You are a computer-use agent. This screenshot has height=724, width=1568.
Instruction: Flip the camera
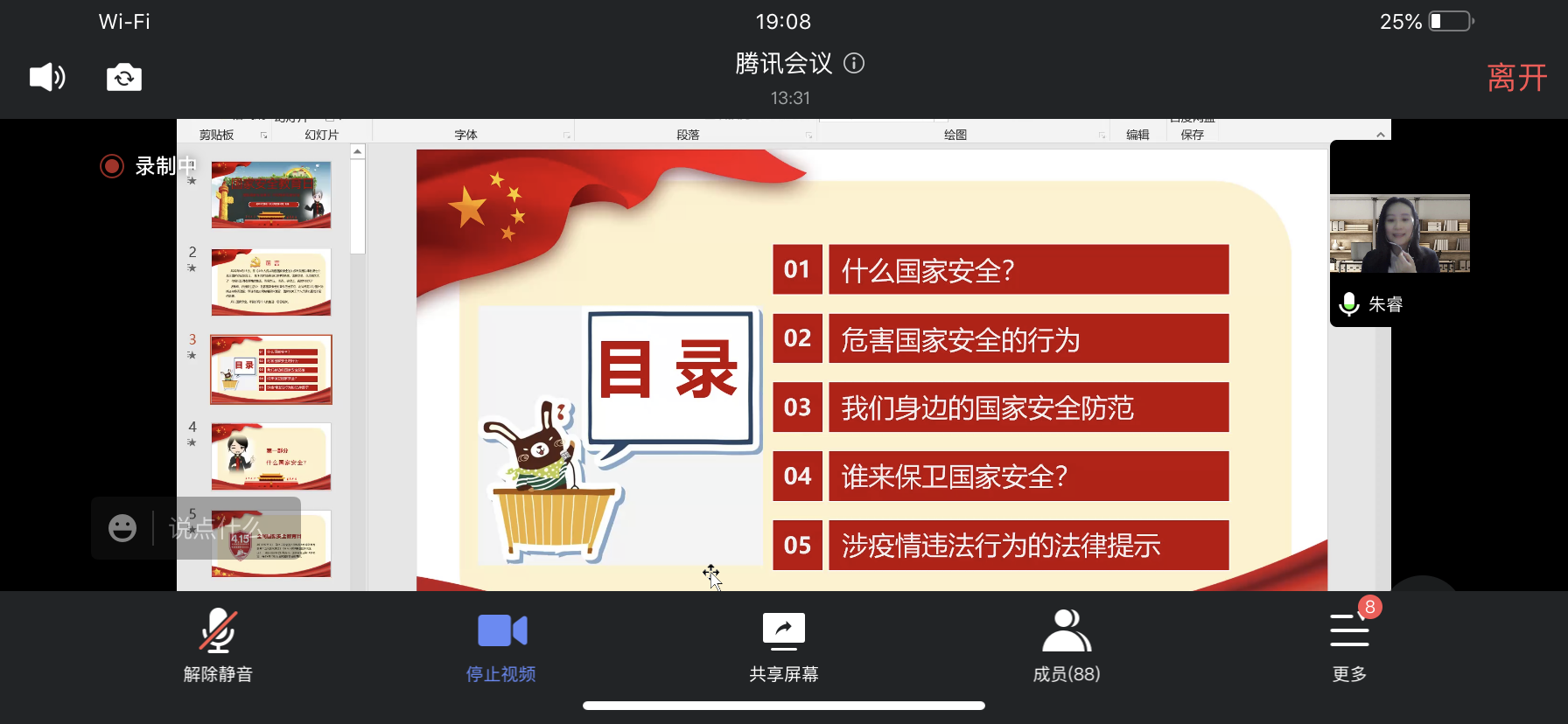coord(124,78)
